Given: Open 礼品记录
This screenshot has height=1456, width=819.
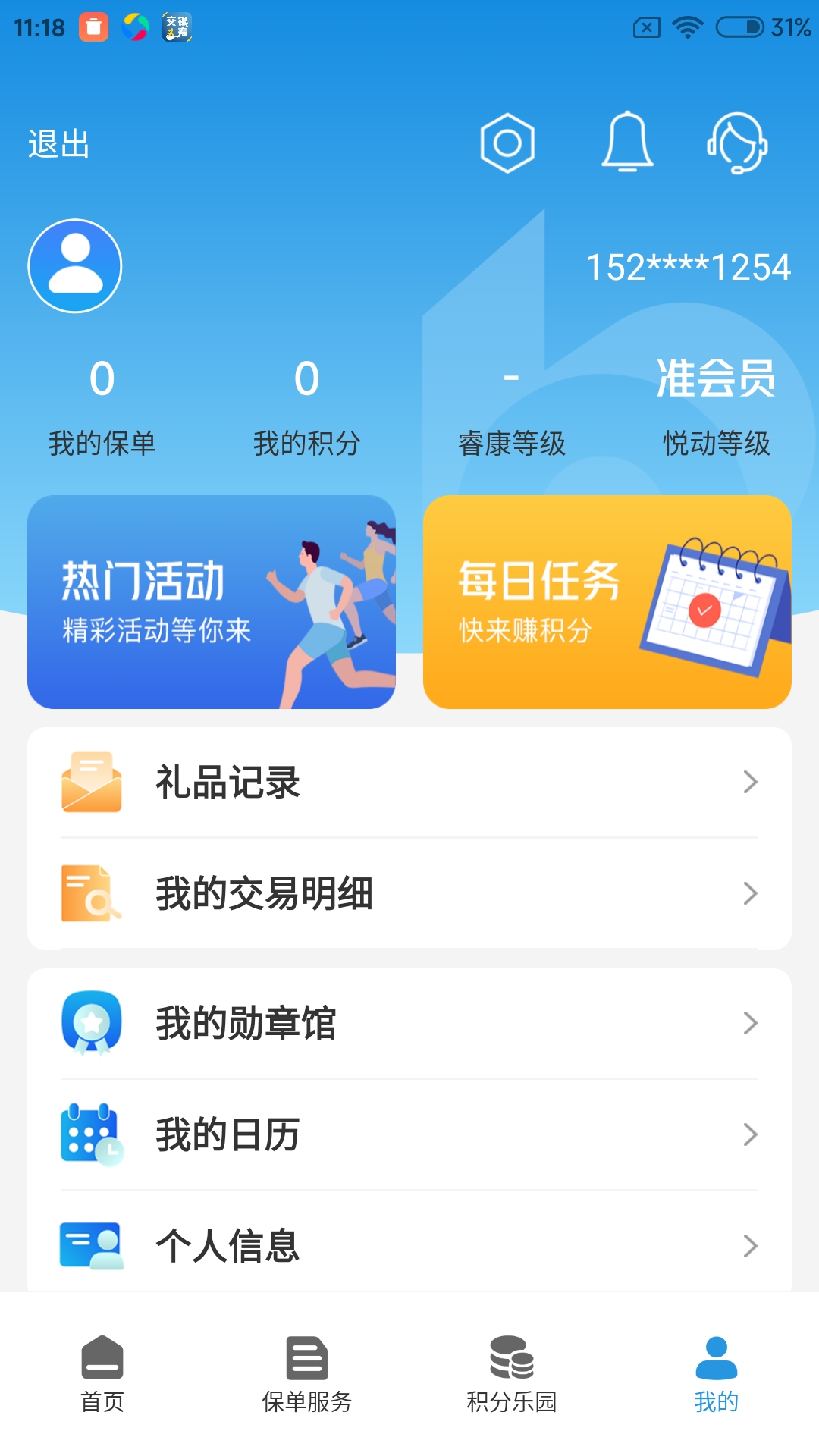Looking at the screenshot, I should coord(409,782).
